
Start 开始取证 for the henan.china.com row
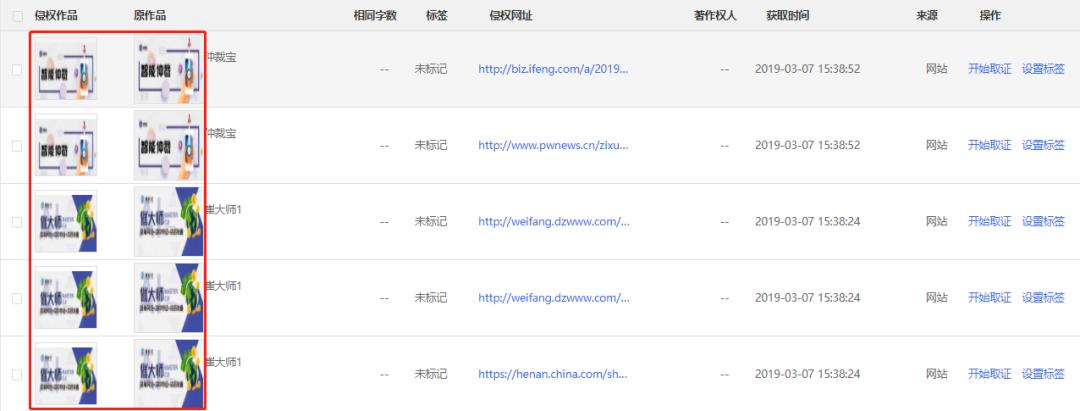click(990, 374)
